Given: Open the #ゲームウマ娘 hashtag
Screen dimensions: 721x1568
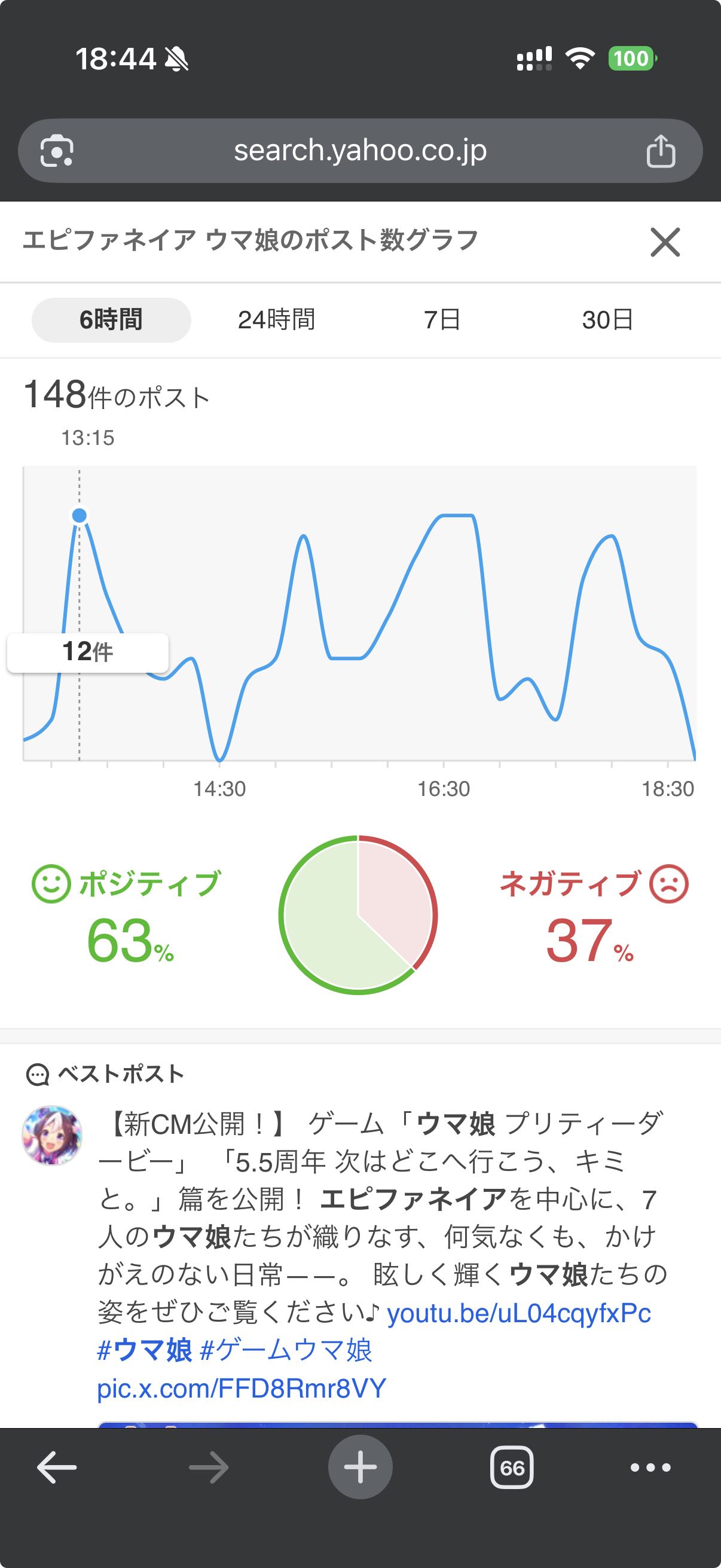Looking at the screenshot, I should [285, 1350].
